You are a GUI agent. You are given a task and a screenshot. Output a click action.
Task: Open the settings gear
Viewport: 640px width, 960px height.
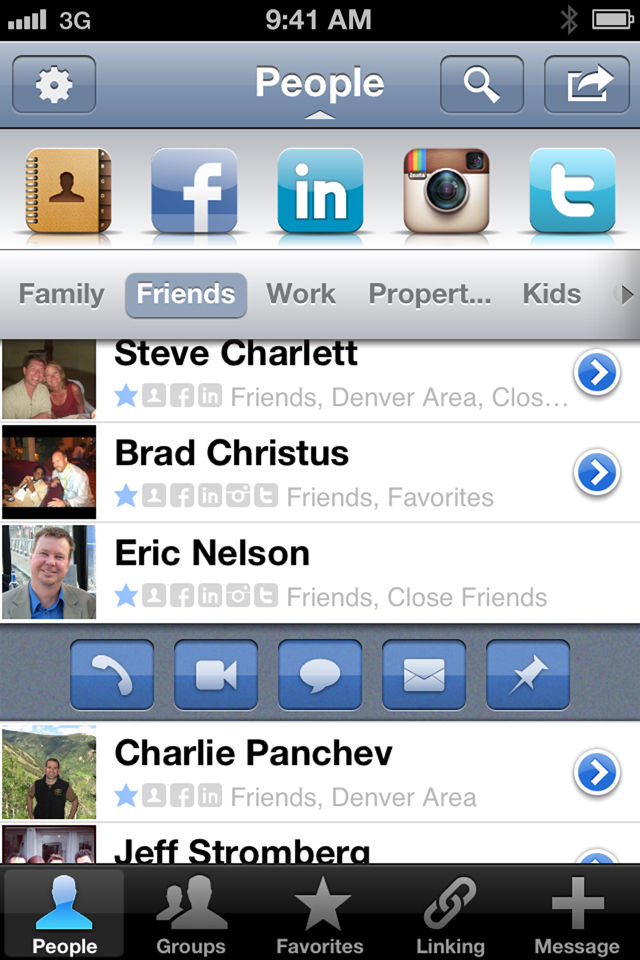54,85
